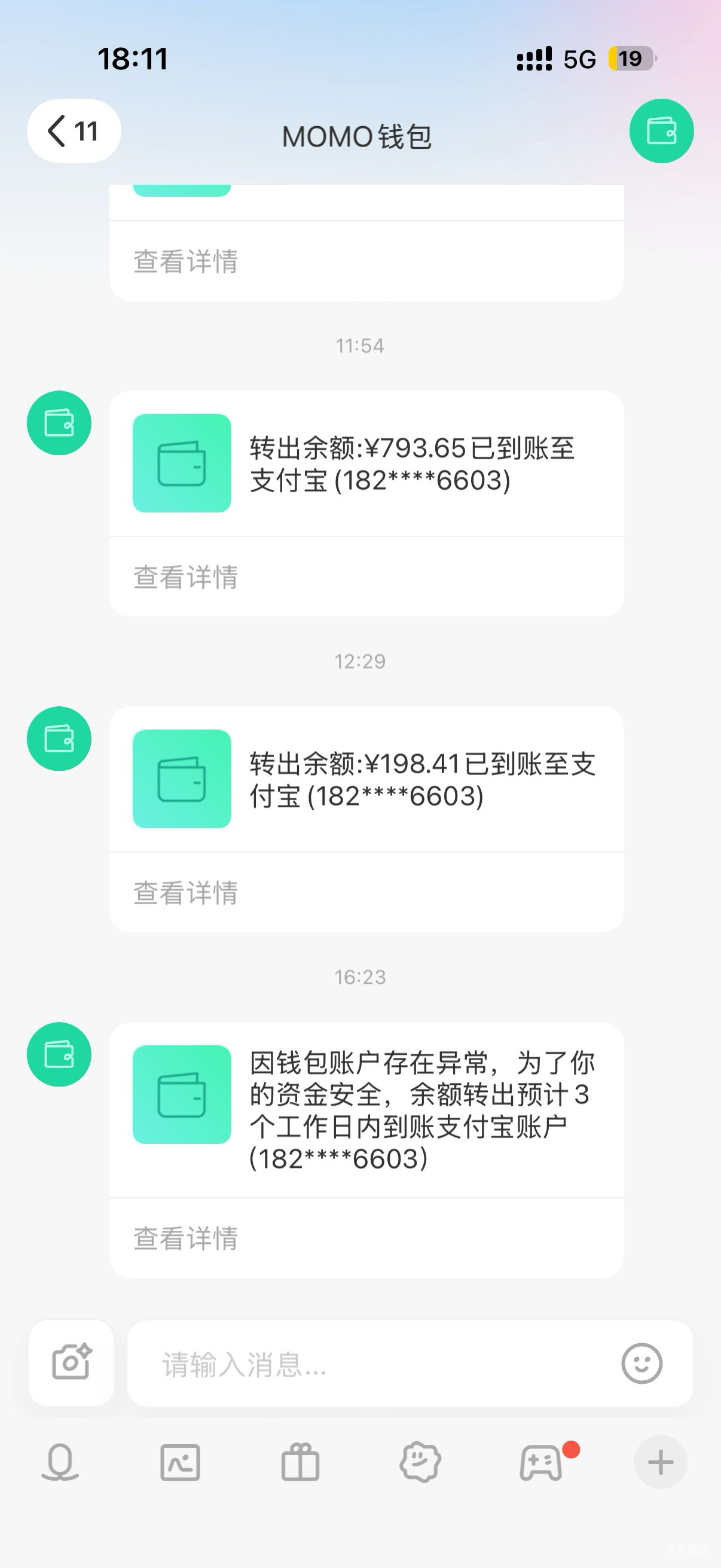721x1568 pixels.
Task: Open the sticker face icon
Action: click(420, 1462)
